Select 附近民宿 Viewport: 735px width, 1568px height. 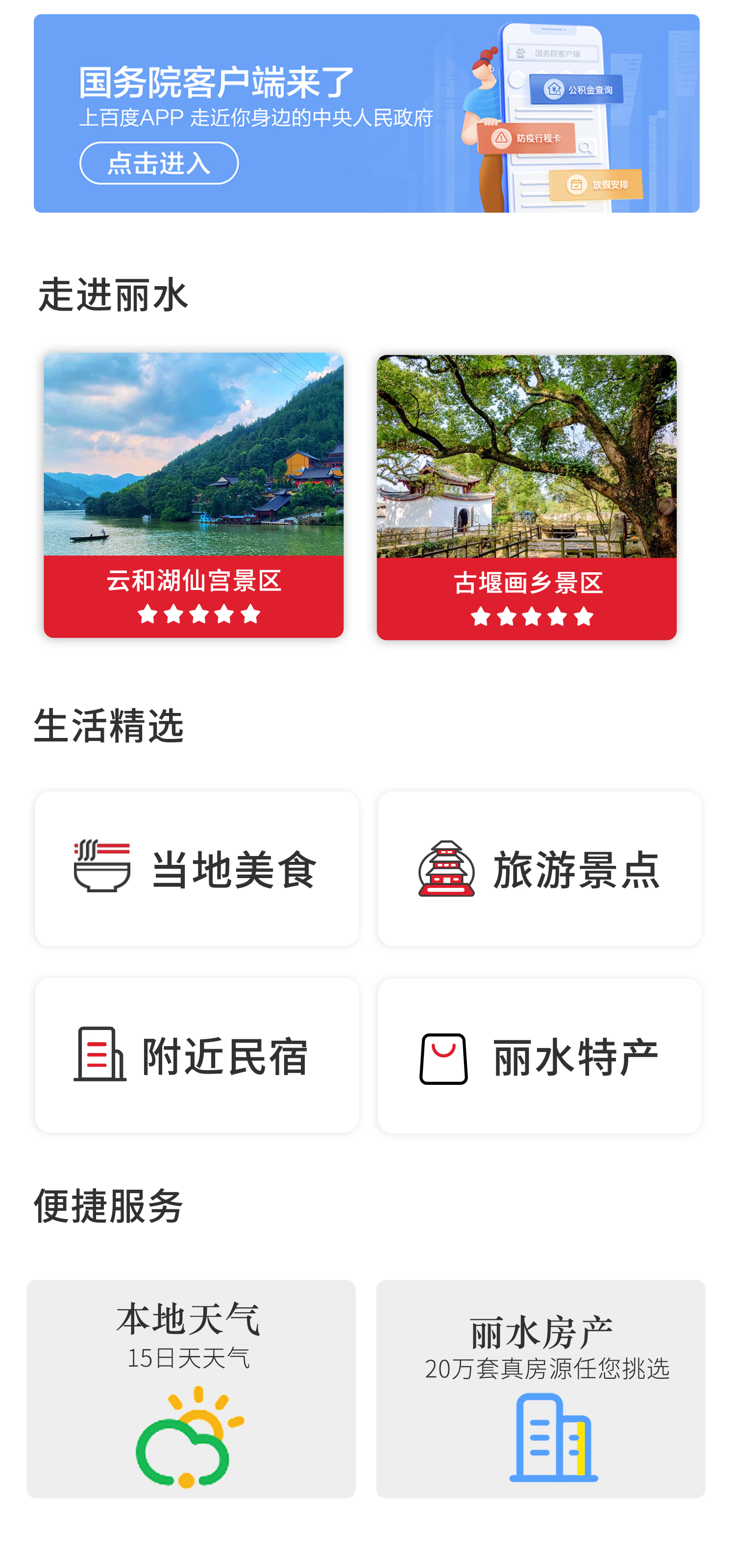(196, 1055)
